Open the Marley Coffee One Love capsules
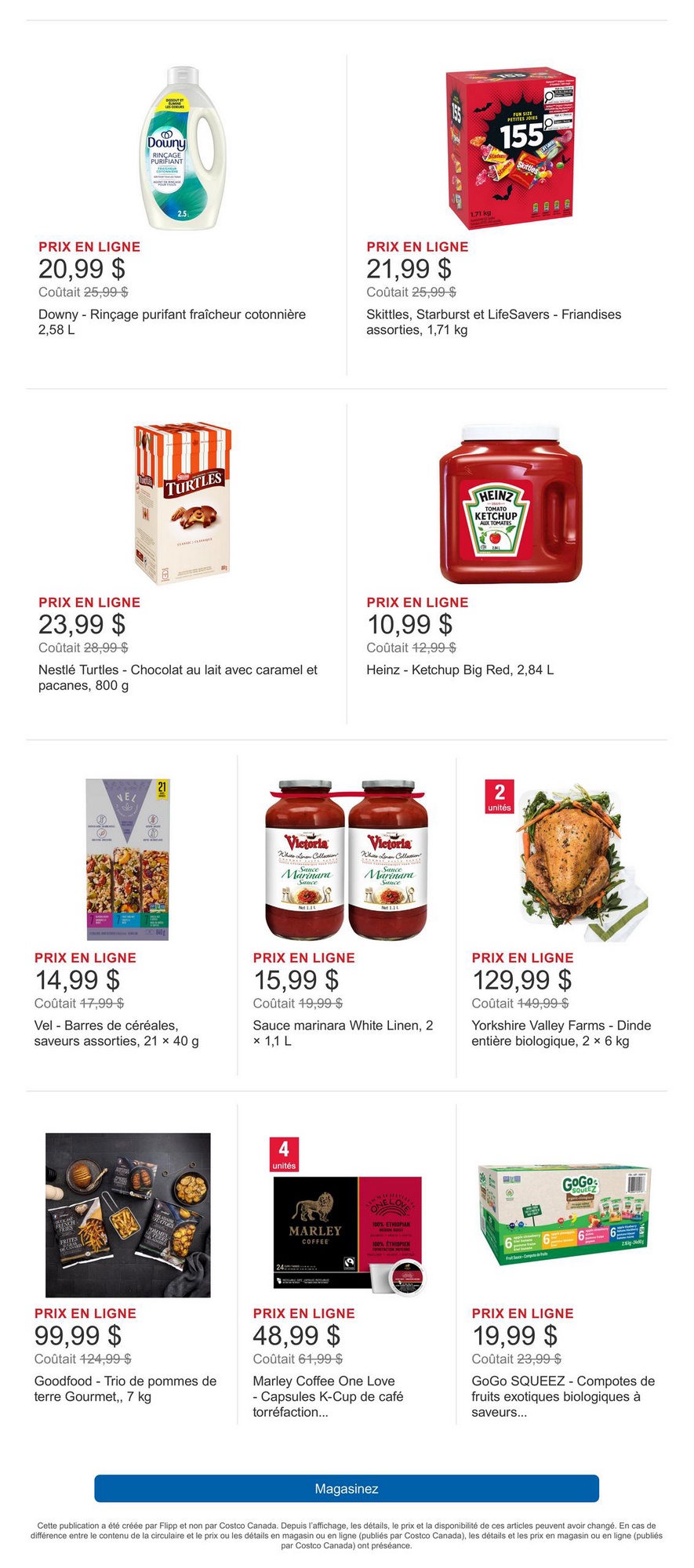This screenshot has height=1568, width=694. click(x=347, y=1215)
